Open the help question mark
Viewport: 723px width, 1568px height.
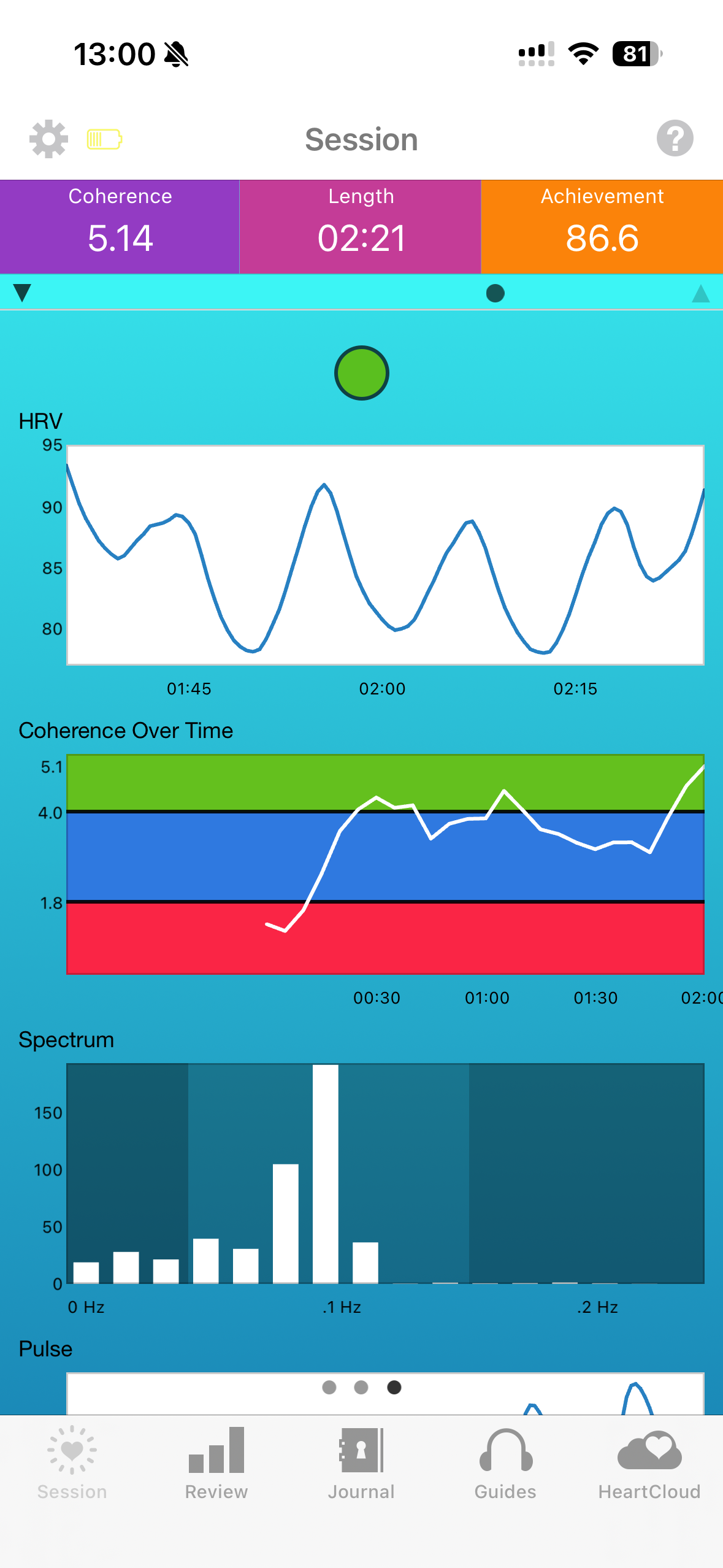tap(675, 138)
